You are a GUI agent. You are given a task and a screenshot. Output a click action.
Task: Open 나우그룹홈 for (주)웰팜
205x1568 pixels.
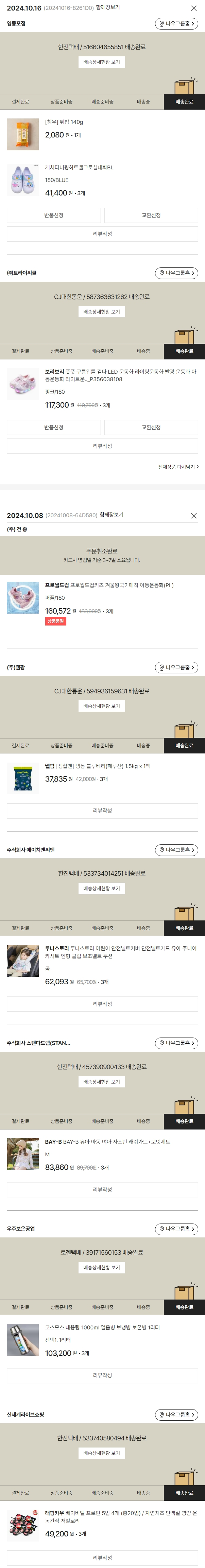(176, 668)
